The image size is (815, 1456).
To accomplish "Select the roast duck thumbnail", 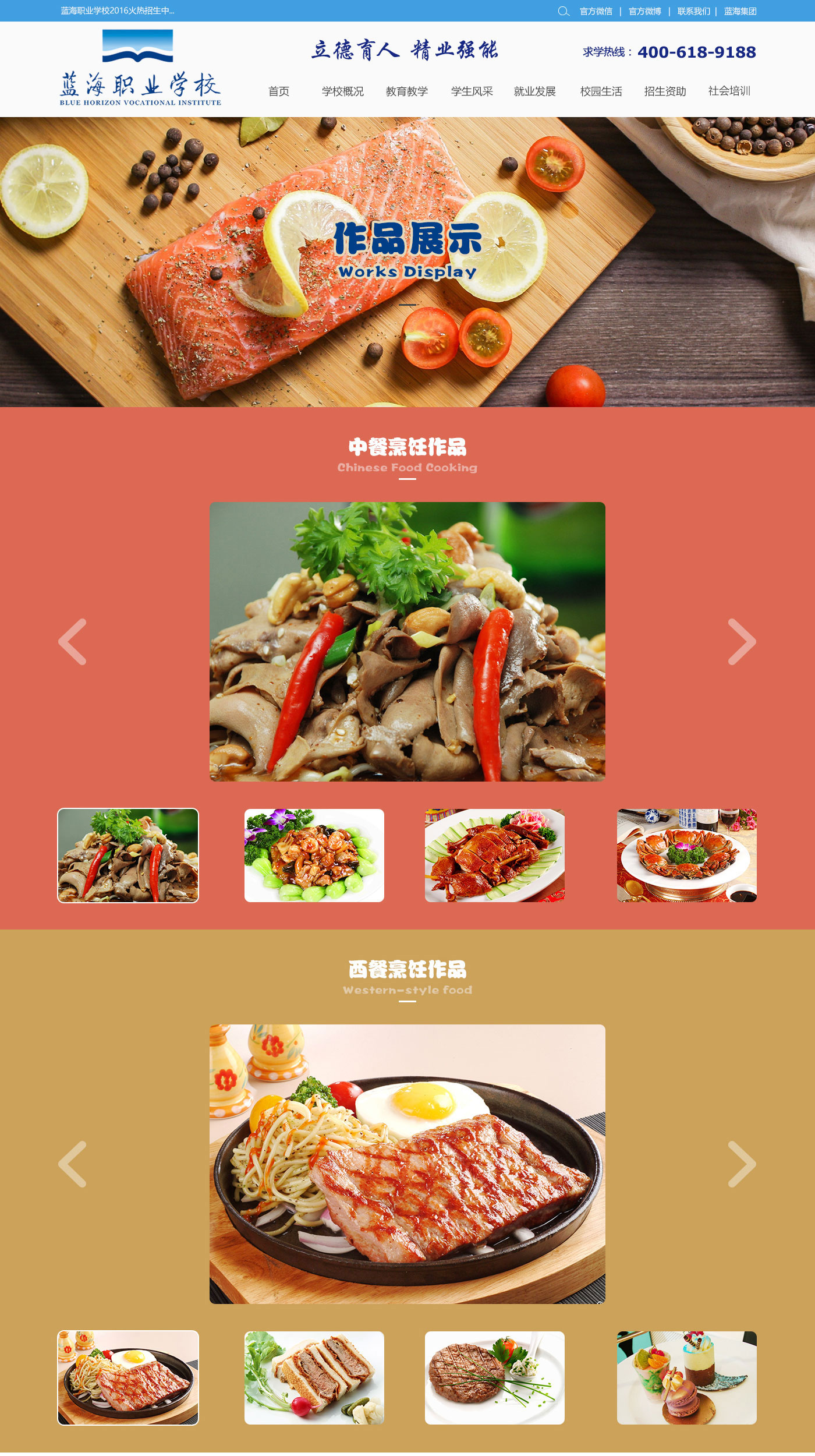I will [x=494, y=855].
